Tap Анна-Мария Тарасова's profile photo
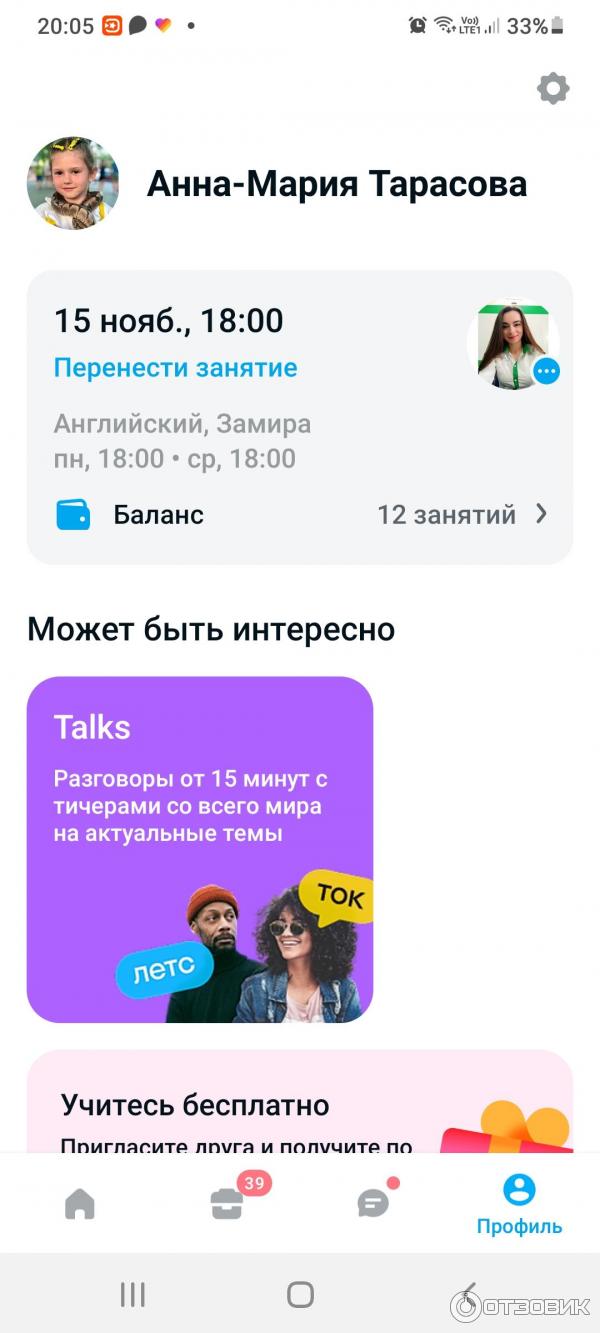This screenshot has height=1333, width=600. (x=73, y=184)
